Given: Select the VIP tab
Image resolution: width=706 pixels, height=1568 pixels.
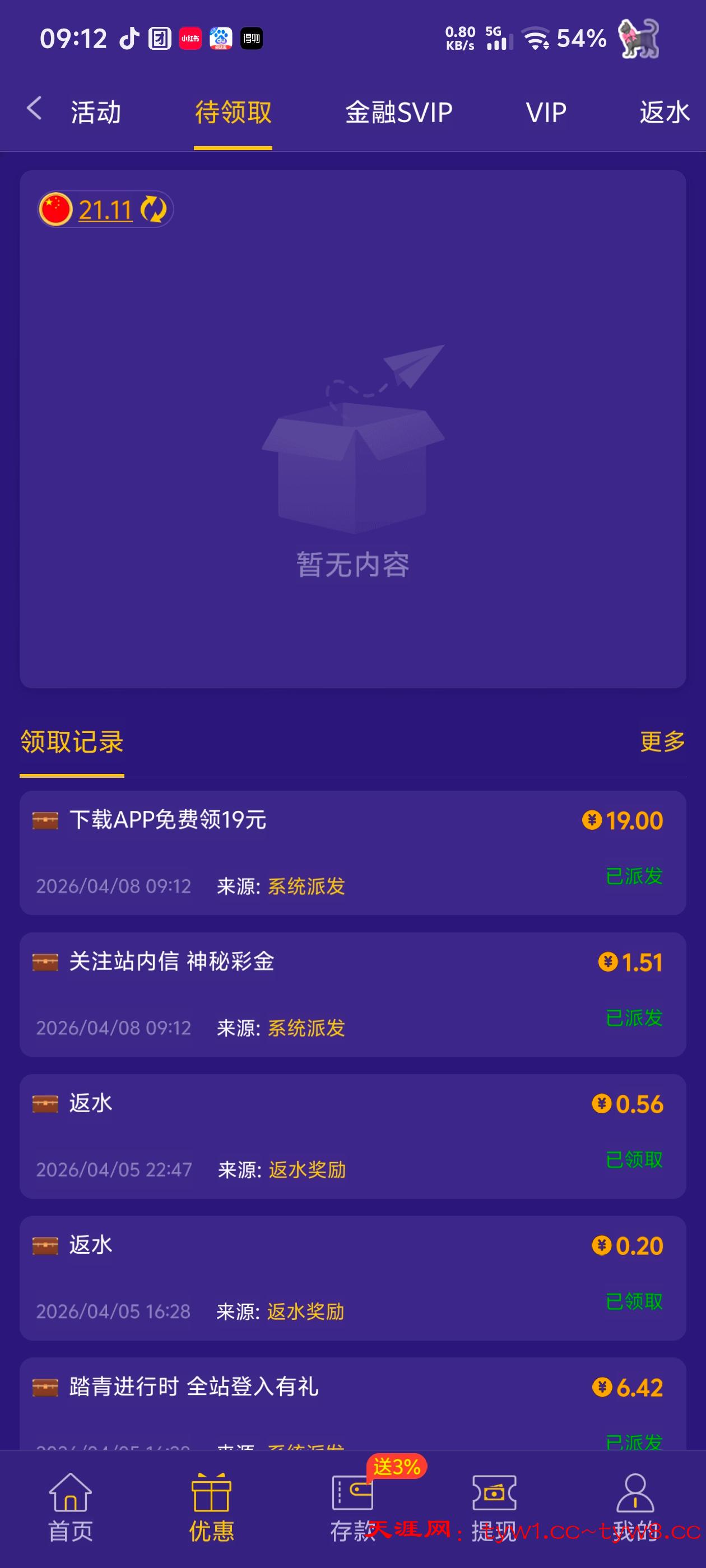Looking at the screenshot, I should 546,112.
